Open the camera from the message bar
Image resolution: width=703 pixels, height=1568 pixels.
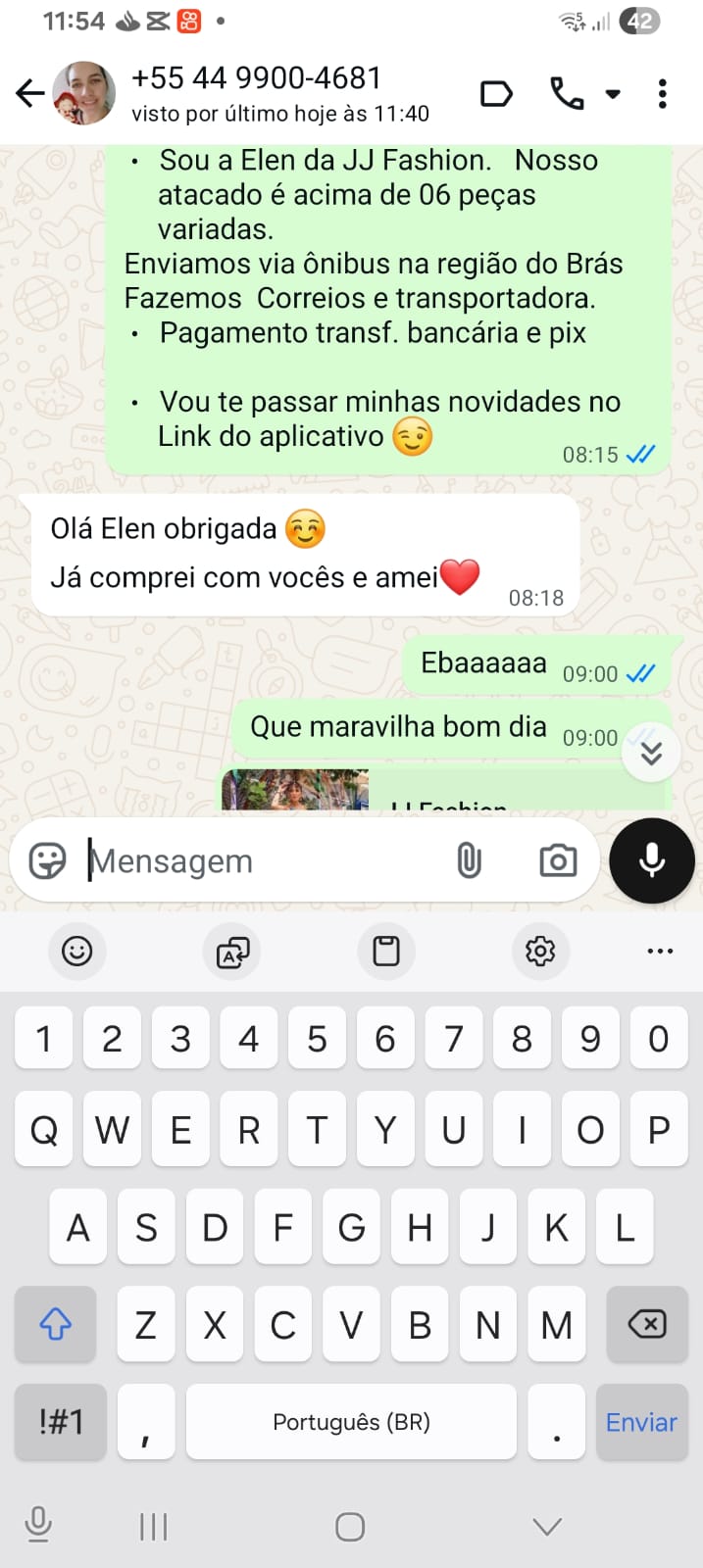(x=558, y=860)
